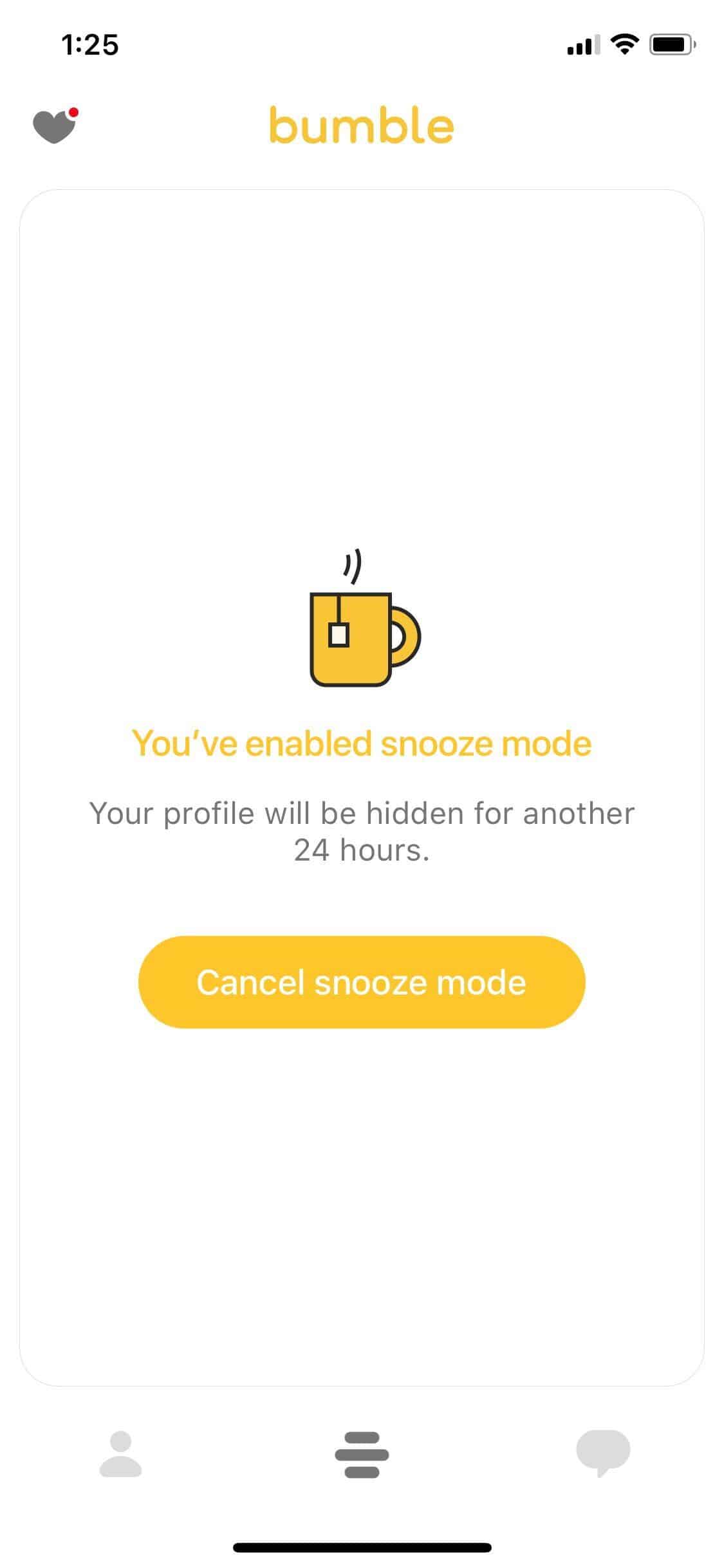This screenshot has width=724, height=1568.
Task: Tap the home indicator bar at bottom
Action: pos(362,1547)
